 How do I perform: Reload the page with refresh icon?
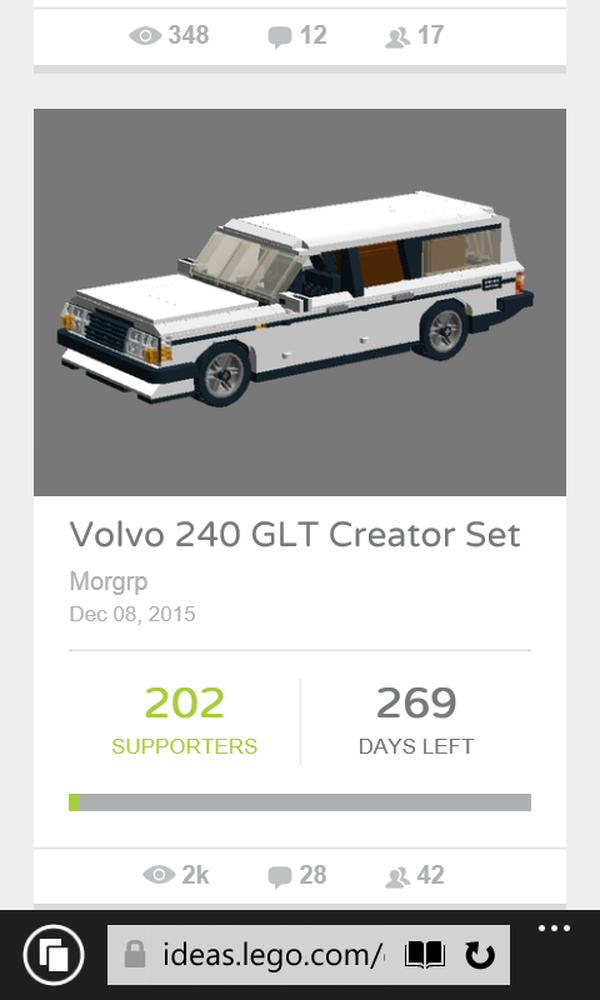coord(481,956)
